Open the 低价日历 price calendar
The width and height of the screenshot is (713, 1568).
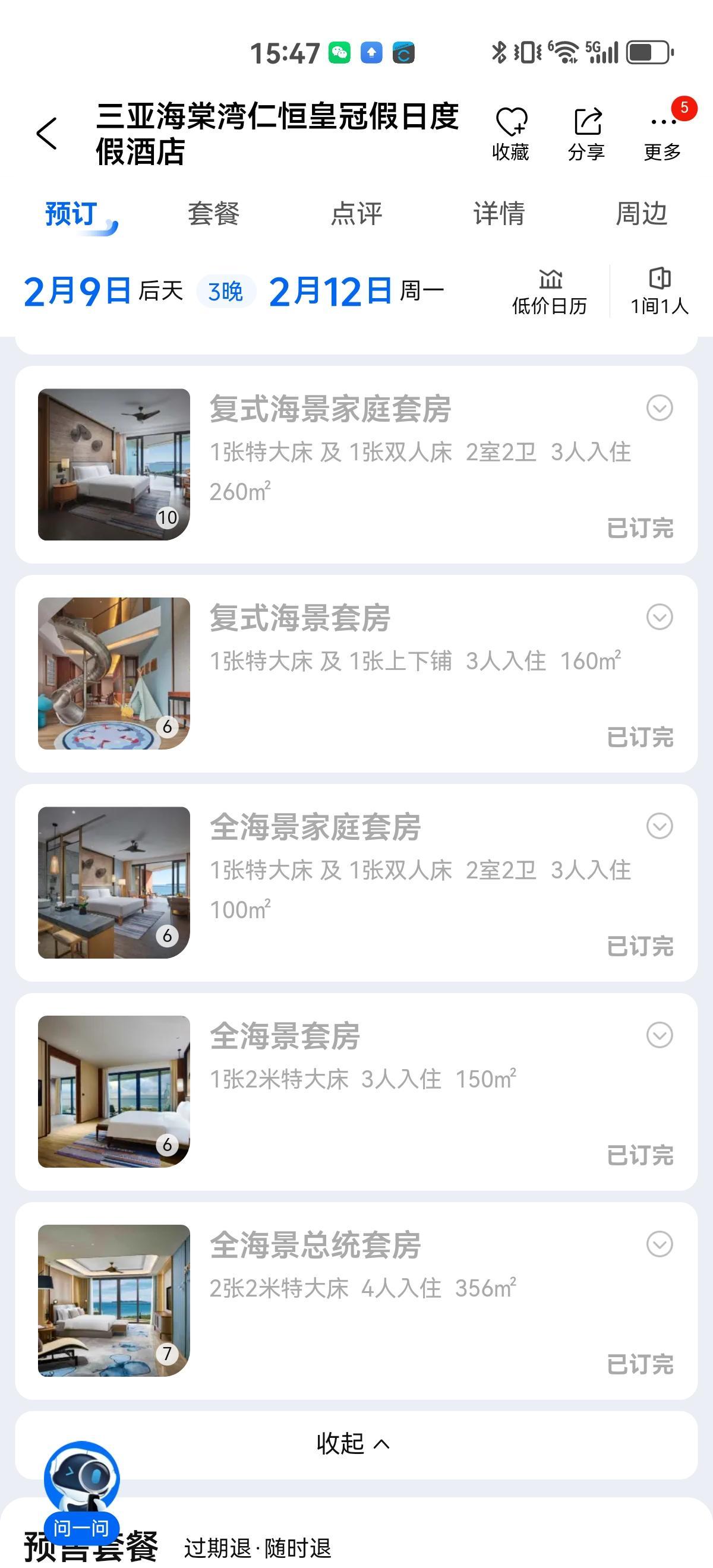pyautogui.click(x=549, y=292)
